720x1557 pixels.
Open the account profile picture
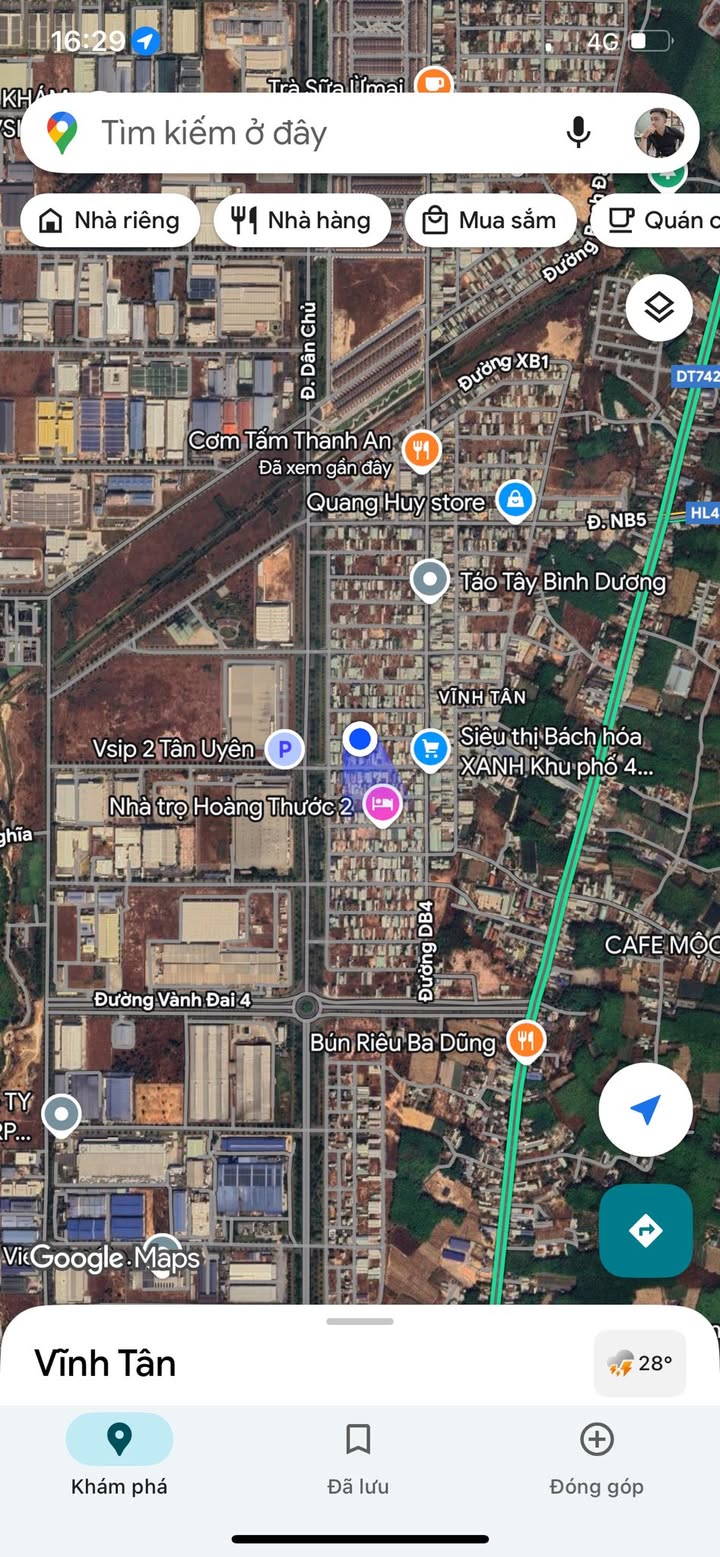click(659, 133)
